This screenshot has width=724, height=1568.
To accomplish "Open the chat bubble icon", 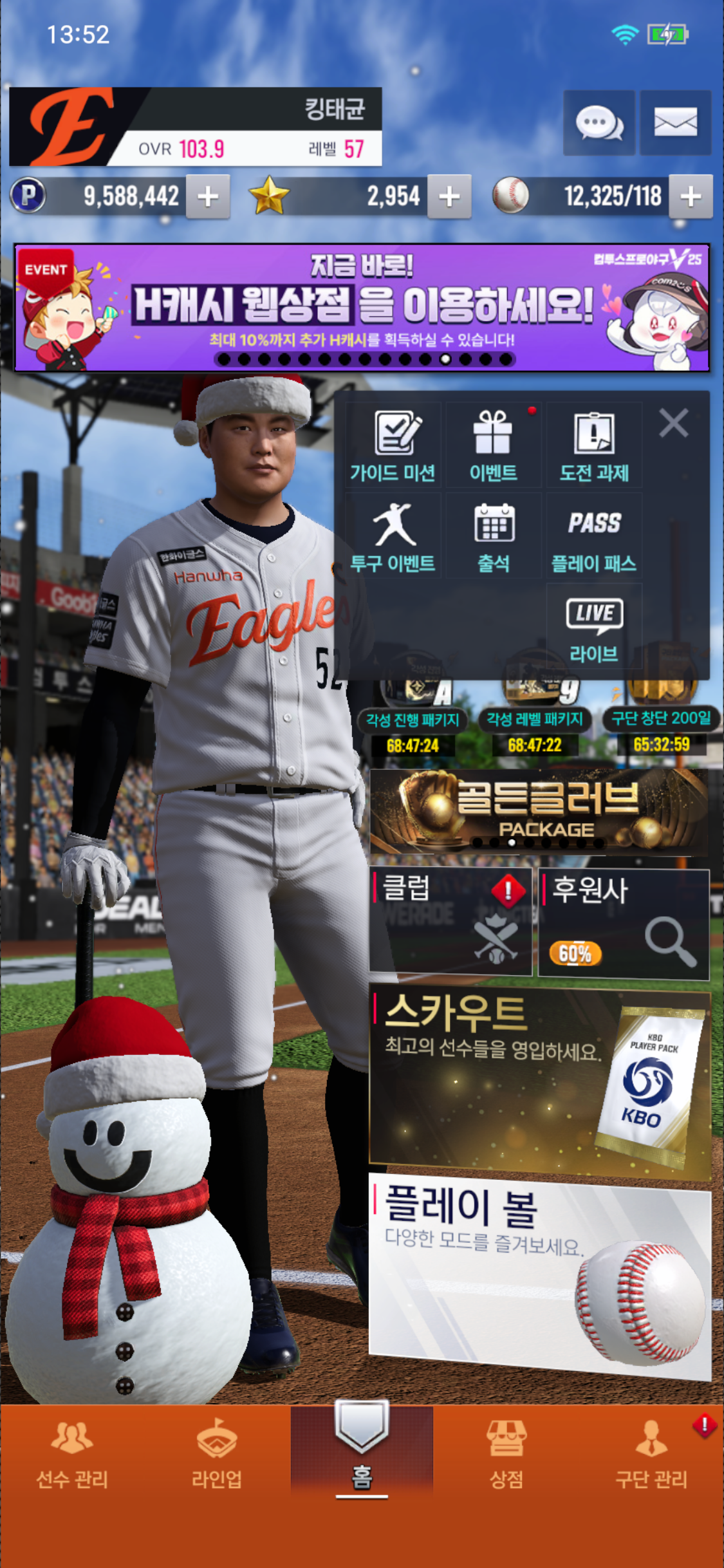I will pos(599,122).
